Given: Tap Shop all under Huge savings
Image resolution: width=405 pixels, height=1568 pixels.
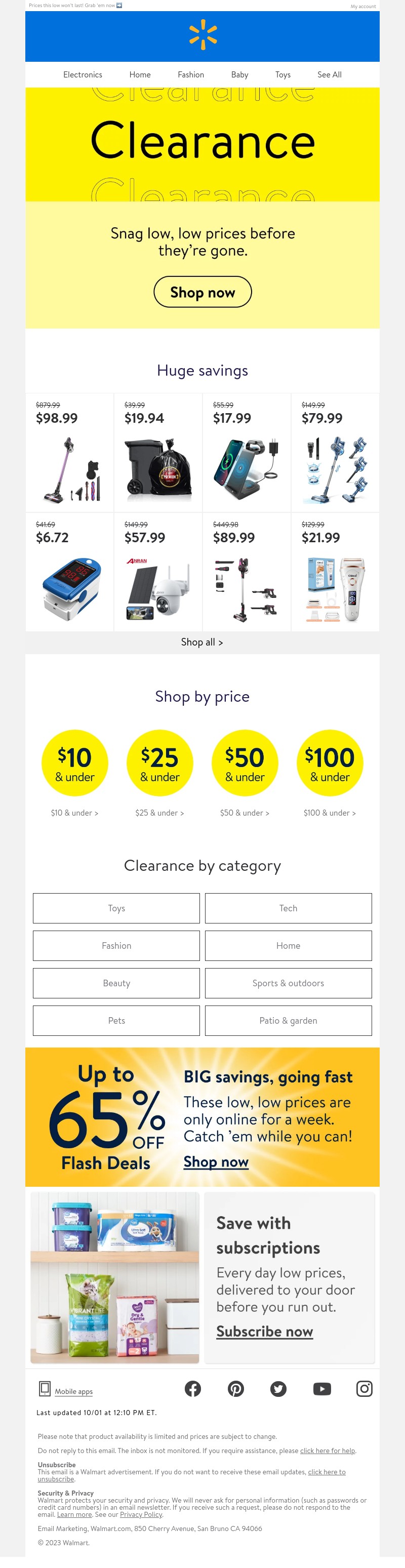Looking at the screenshot, I should pyautogui.click(x=201, y=642).
